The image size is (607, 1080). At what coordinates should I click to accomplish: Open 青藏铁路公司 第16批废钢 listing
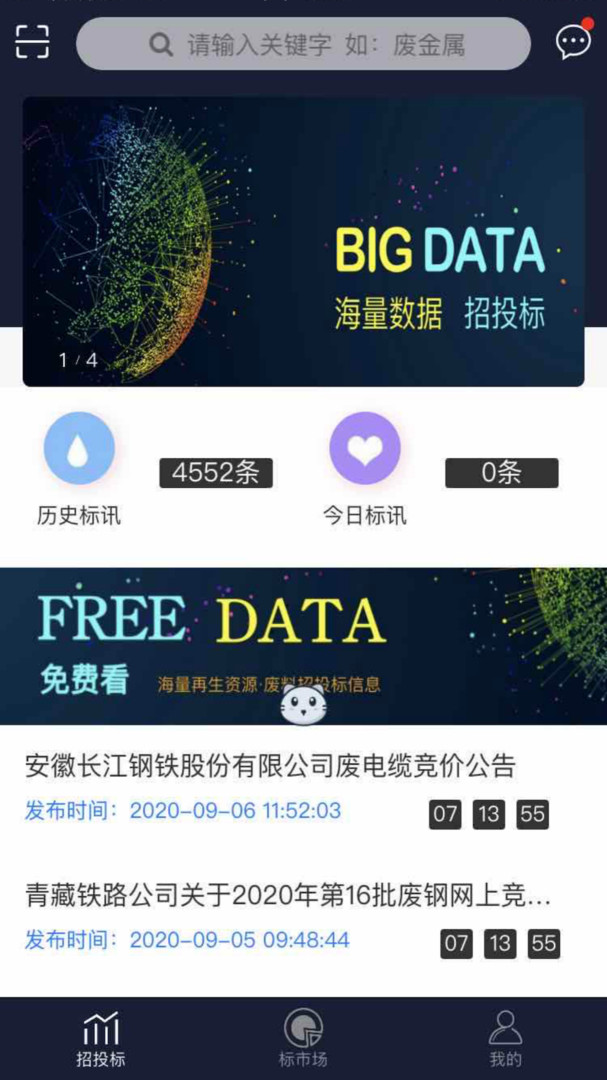point(288,896)
